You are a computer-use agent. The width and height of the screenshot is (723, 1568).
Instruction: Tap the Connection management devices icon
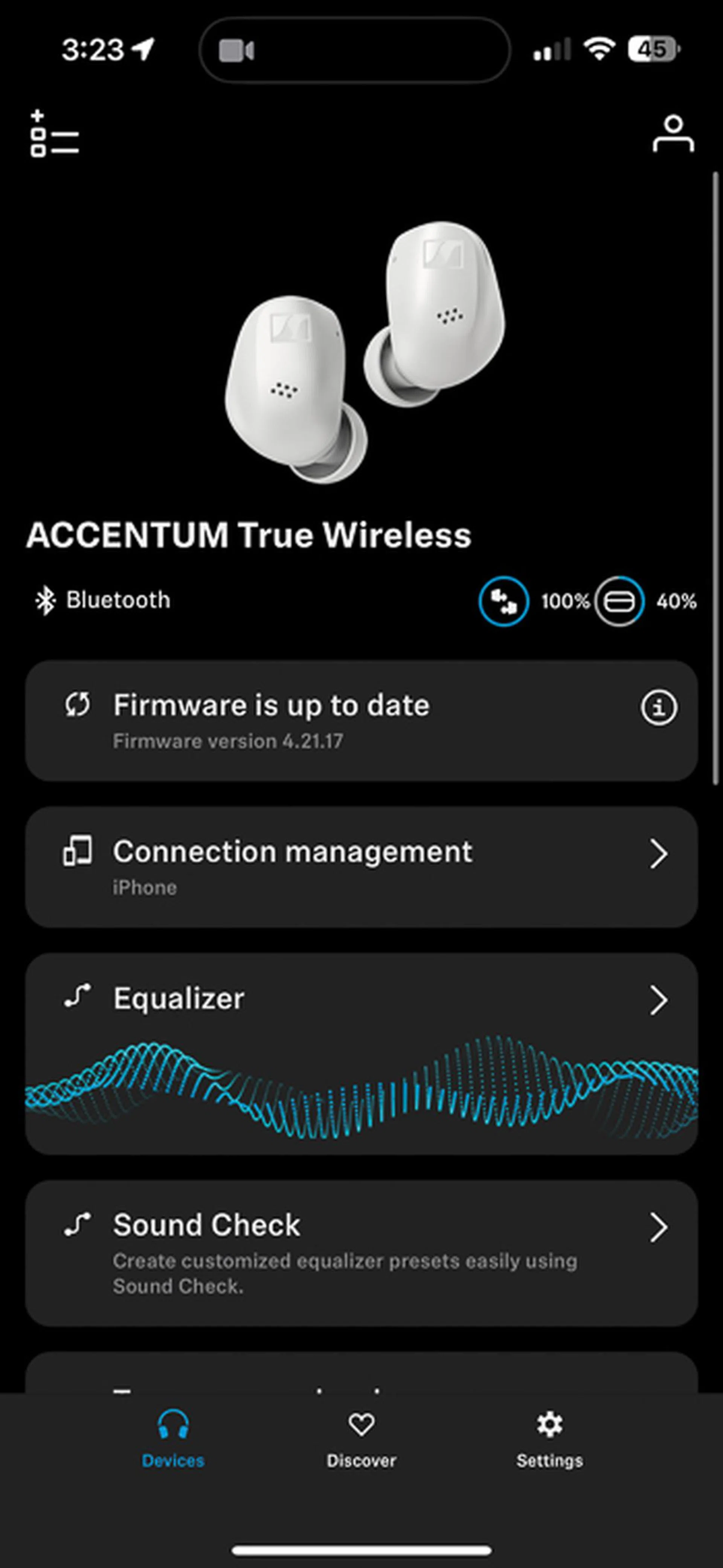78,853
